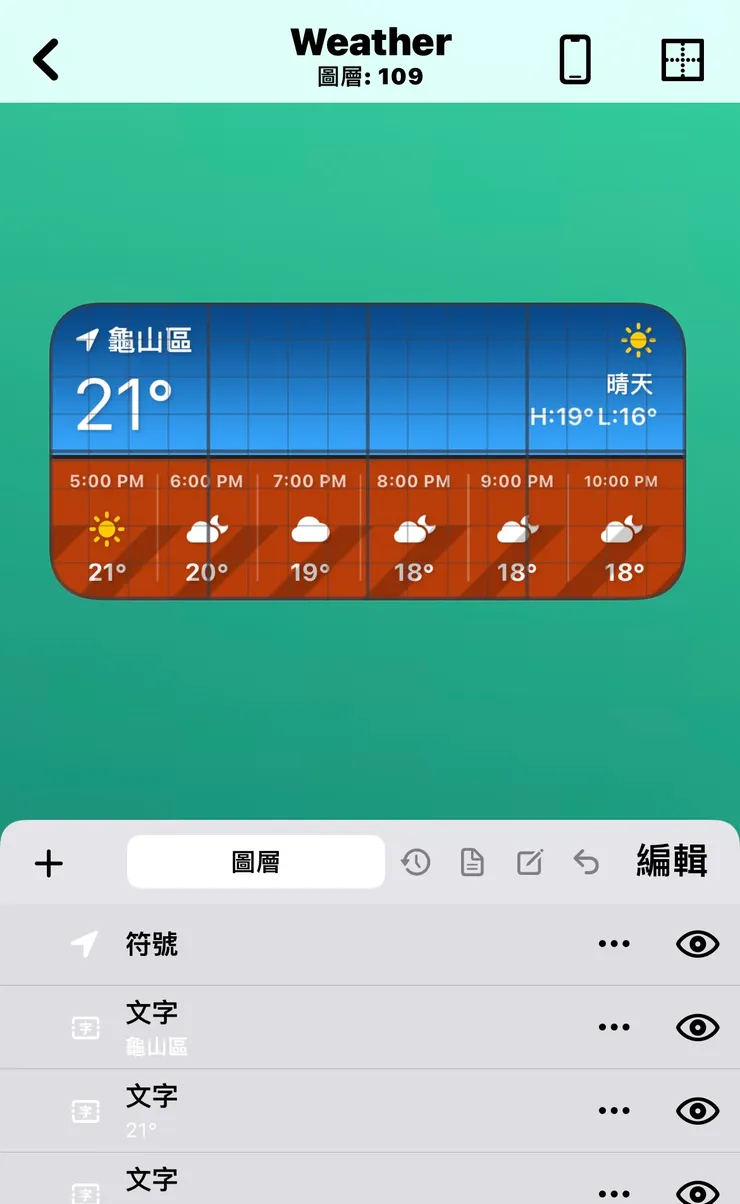Open device preview with the phone icon
740x1204 pixels.
tap(575, 59)
